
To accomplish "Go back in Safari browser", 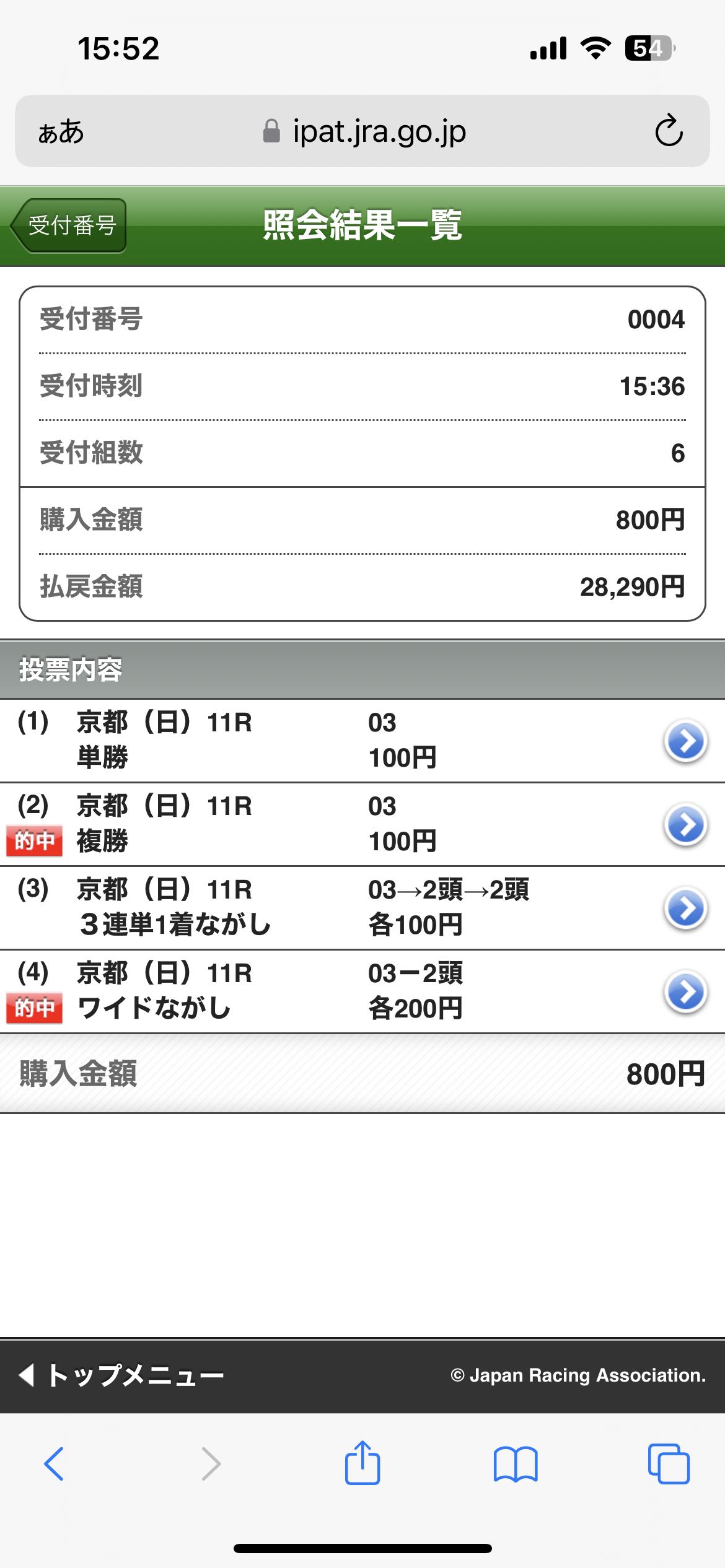I will [54, 1464].
